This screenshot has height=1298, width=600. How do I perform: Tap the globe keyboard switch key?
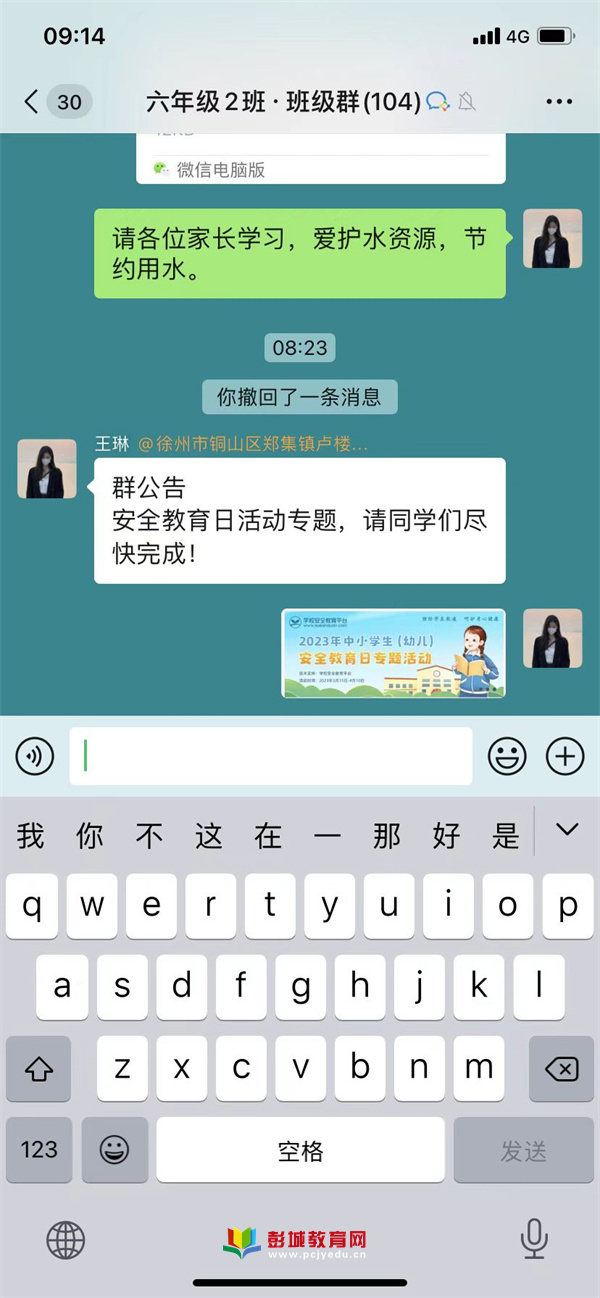tap(66, 1241)
